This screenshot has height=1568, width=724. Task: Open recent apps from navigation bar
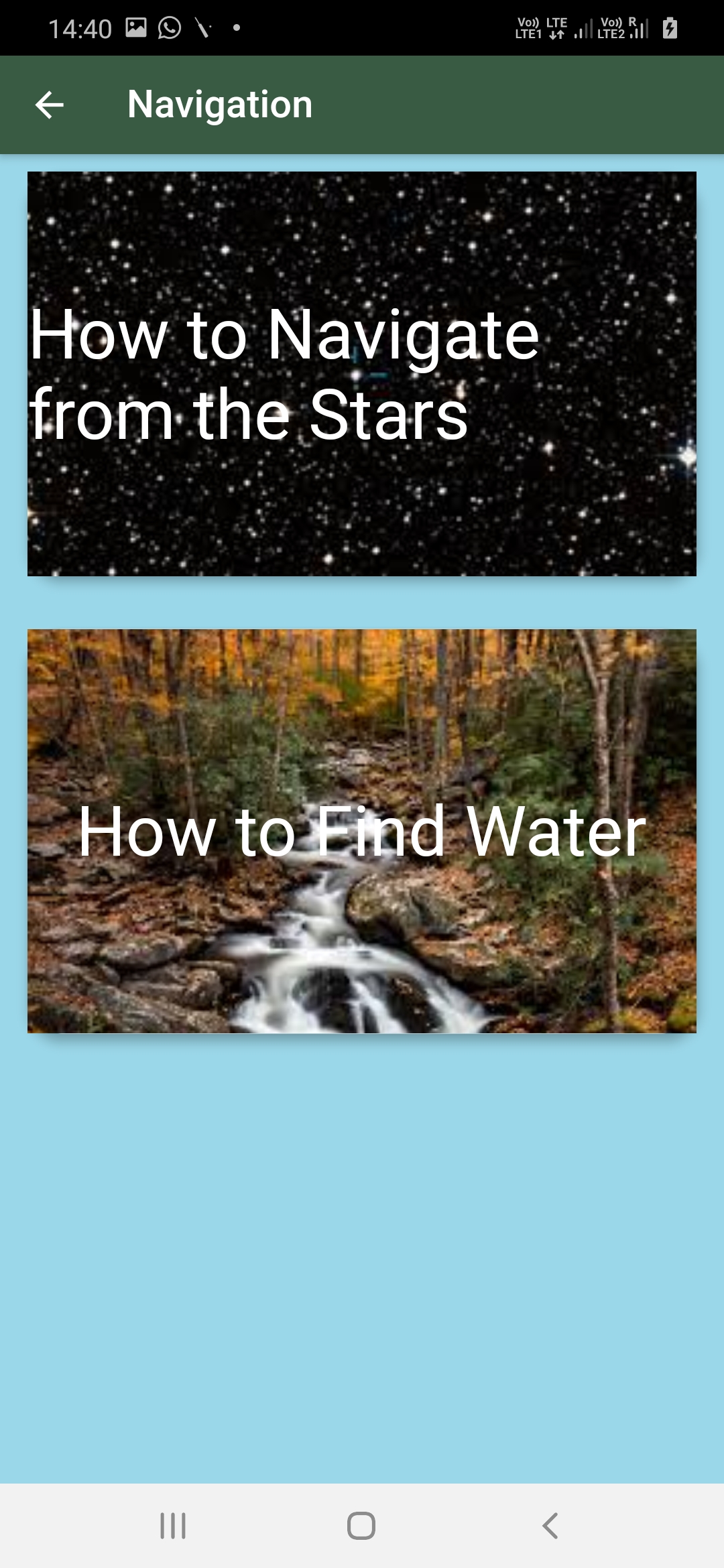click(173, 1526)
